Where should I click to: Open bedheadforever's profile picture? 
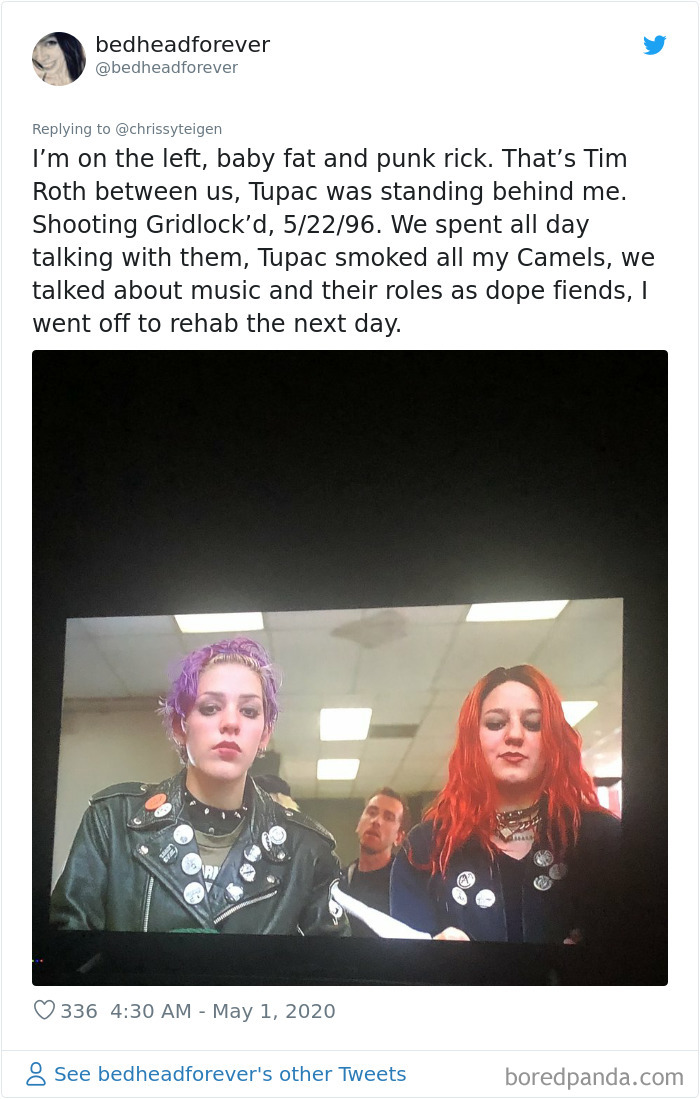[58, 58]
